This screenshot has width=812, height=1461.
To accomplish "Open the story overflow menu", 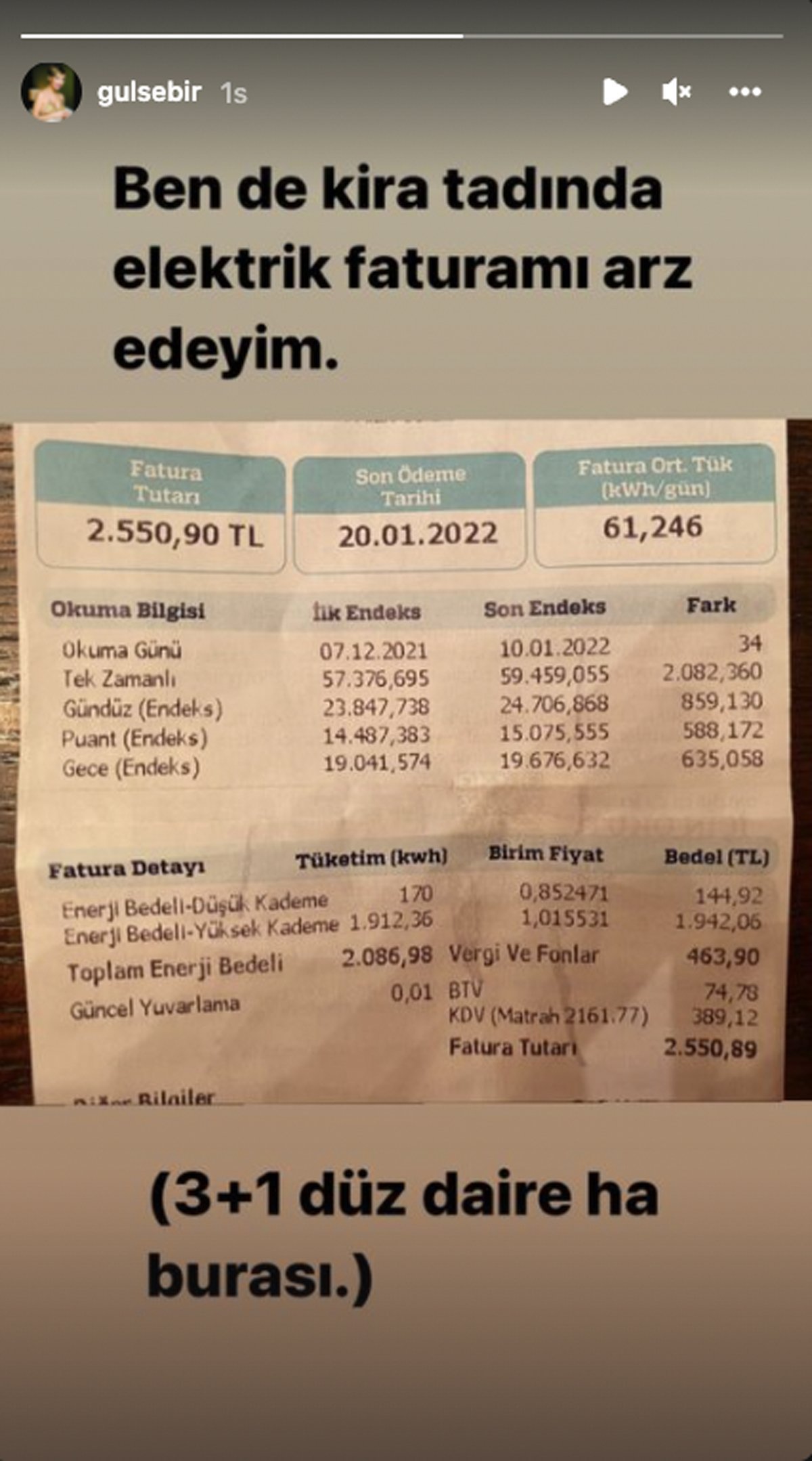I will click(x=745, y=91).
